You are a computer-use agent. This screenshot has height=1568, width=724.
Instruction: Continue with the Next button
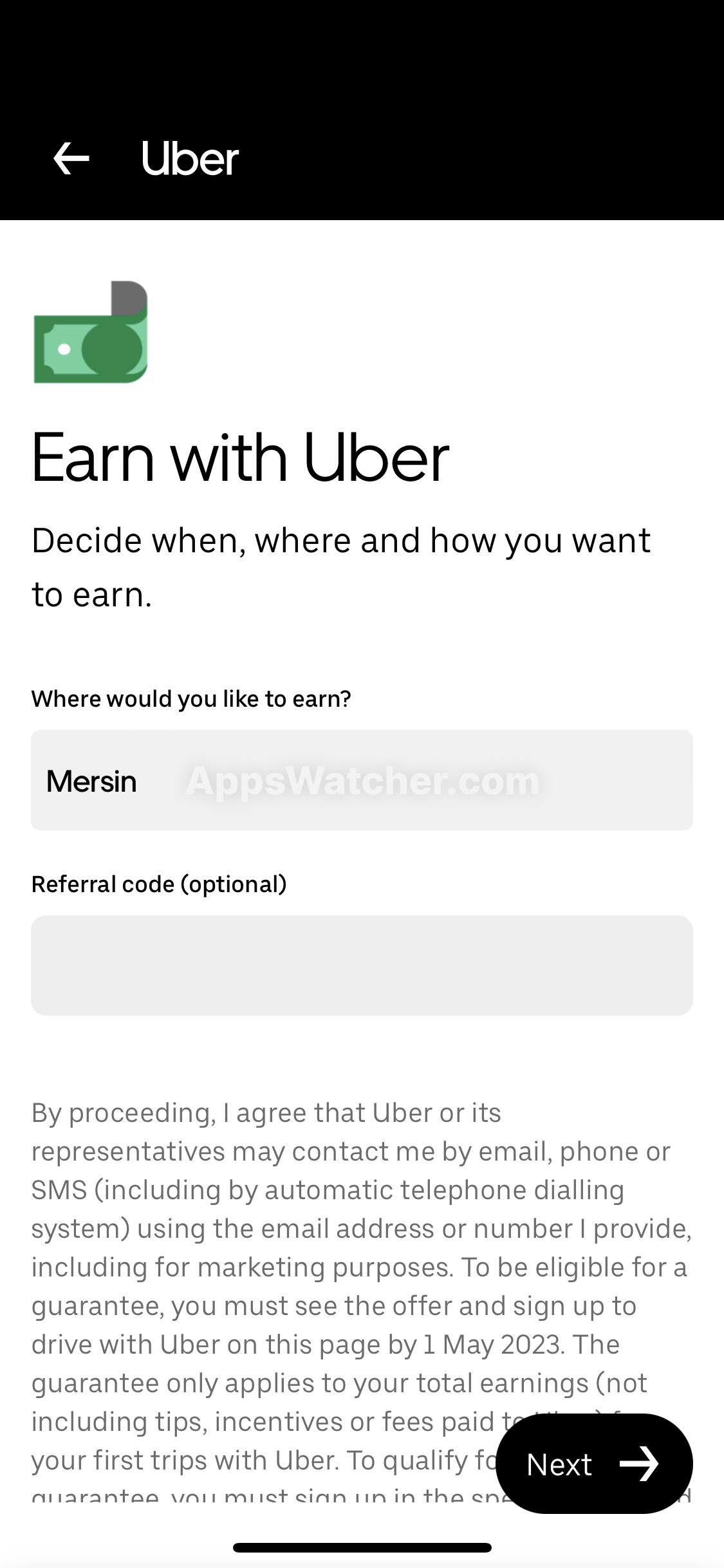[594, 1464]
